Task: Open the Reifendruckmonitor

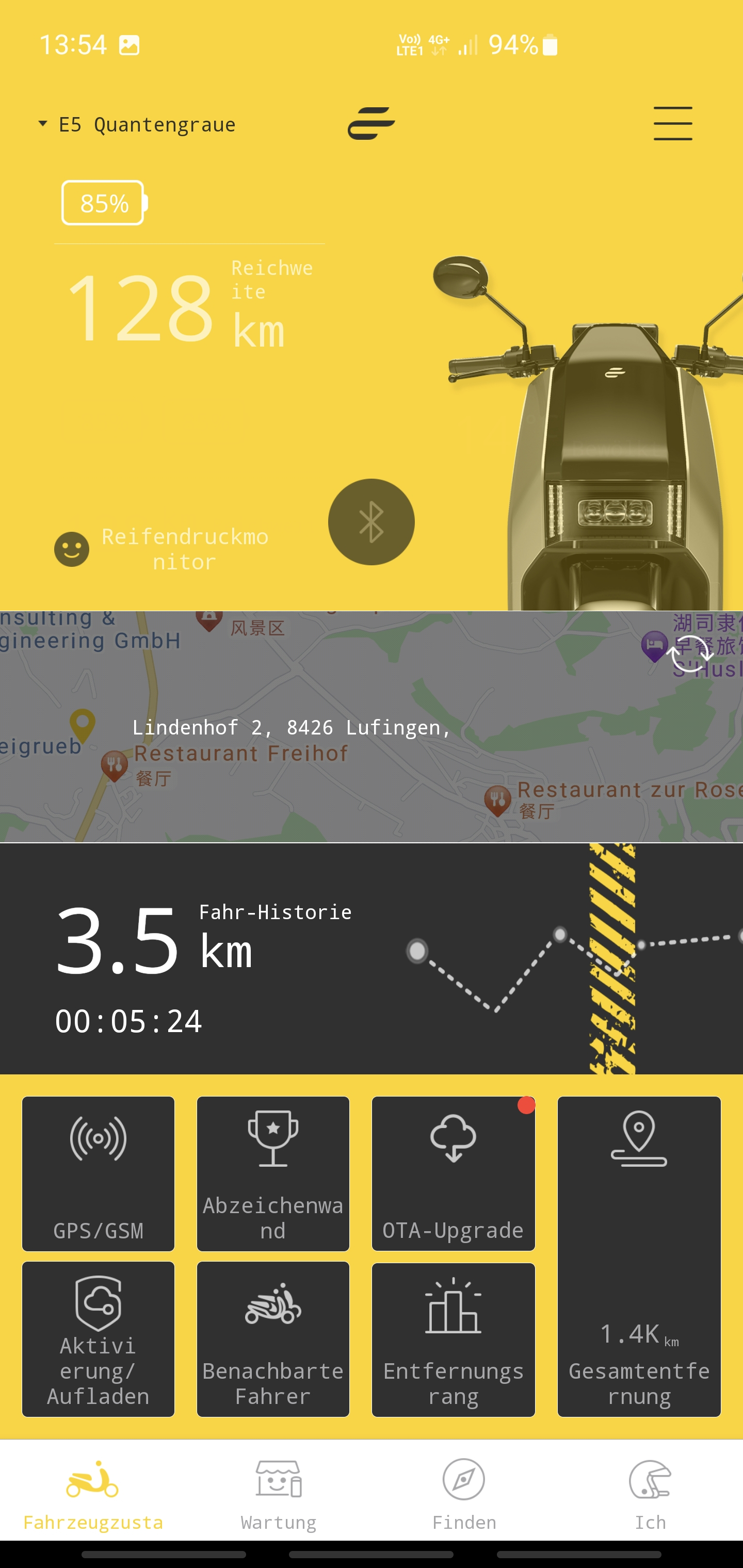Action: [x=162, y=549]
